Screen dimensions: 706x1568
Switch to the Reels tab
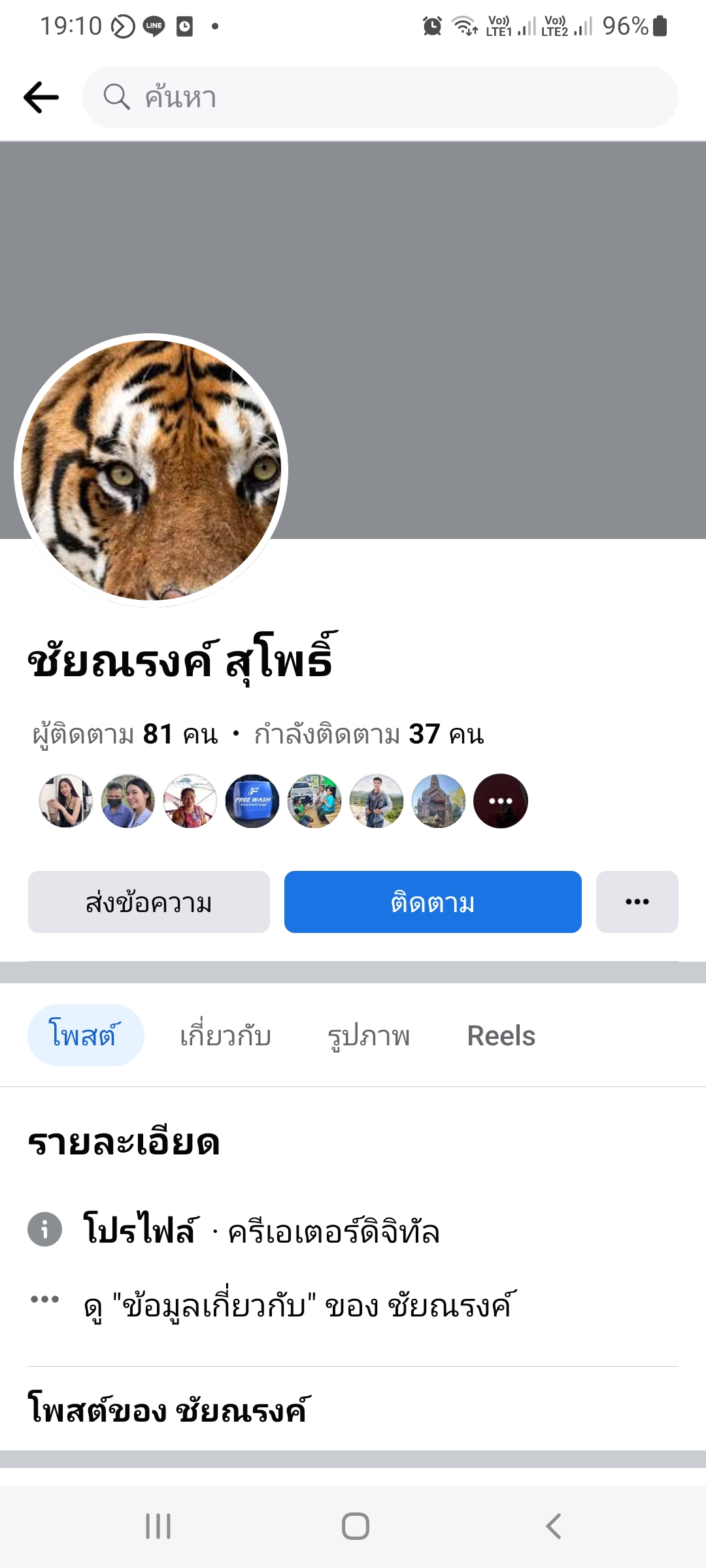(x=501, y=1036)
